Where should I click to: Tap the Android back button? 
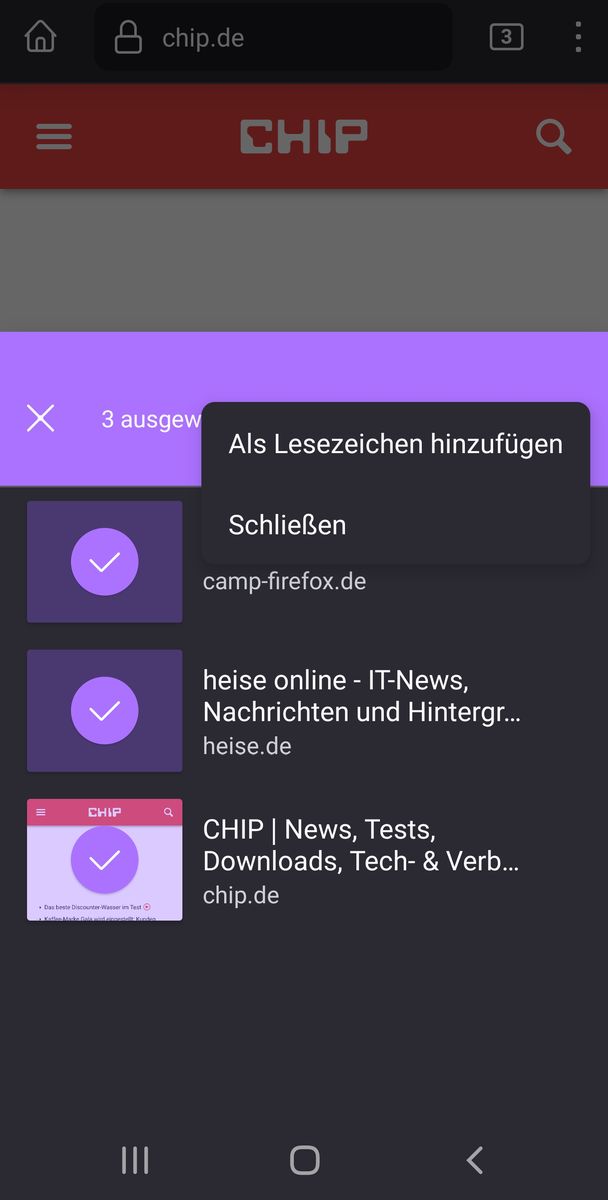pyautogui.click(x=474, y=1160)
